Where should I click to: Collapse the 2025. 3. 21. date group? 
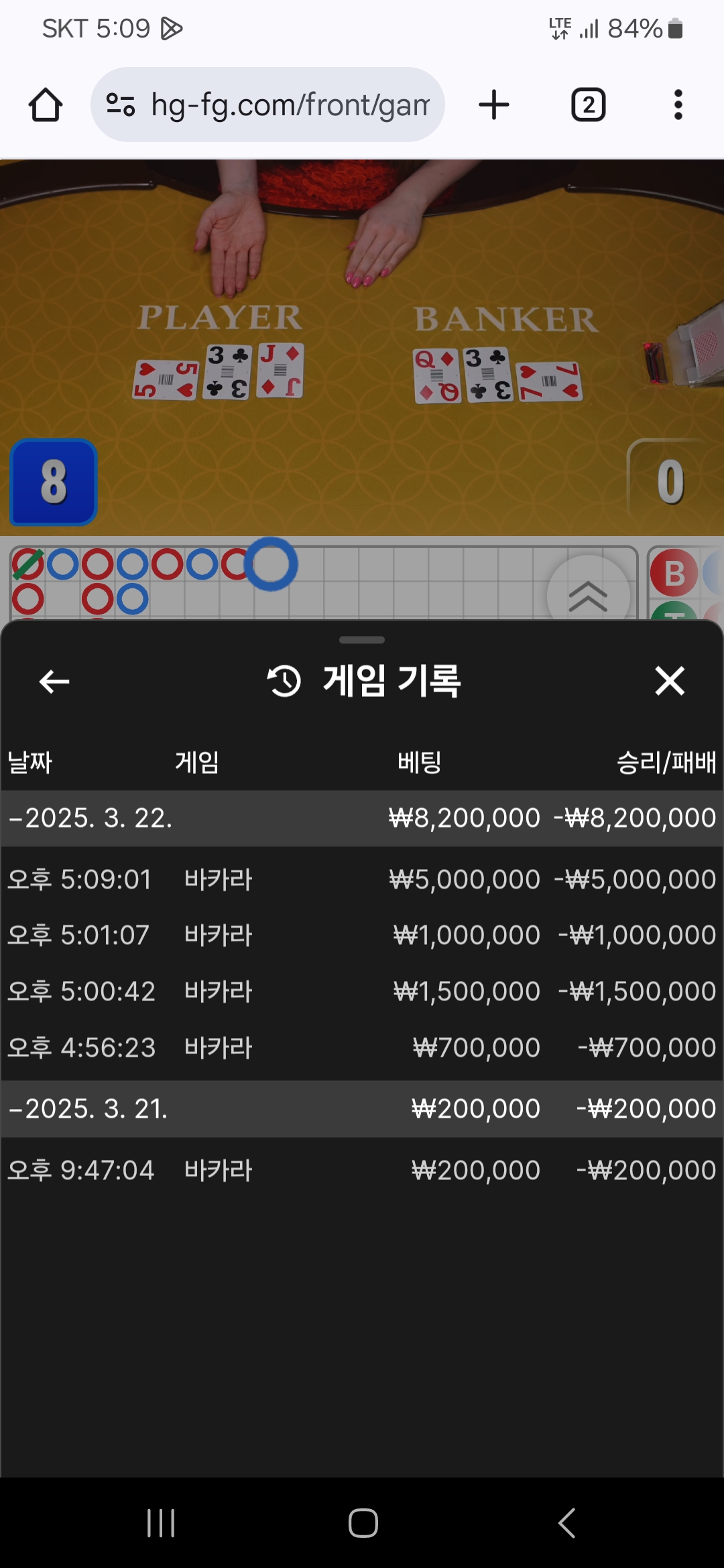tap(362, 1109)
